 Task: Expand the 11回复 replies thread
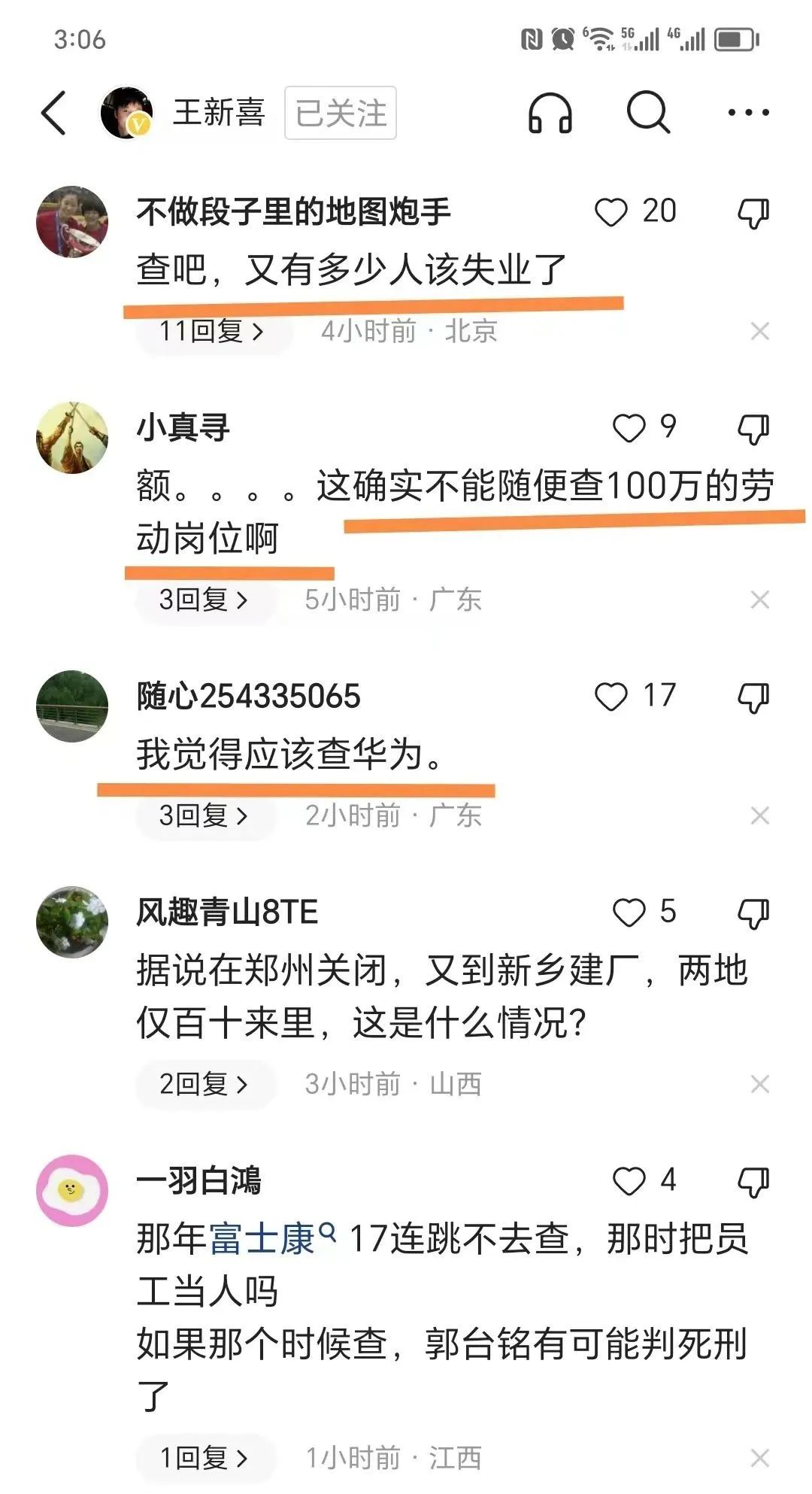[212, 331]
